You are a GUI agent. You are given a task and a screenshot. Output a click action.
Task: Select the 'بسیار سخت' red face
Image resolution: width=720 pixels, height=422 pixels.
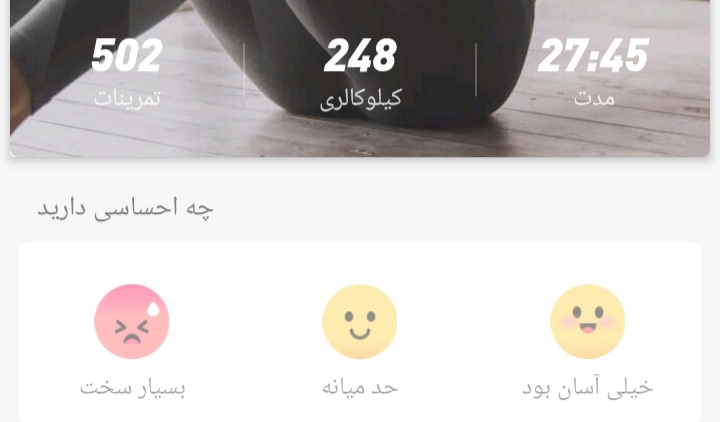point(132,322)
